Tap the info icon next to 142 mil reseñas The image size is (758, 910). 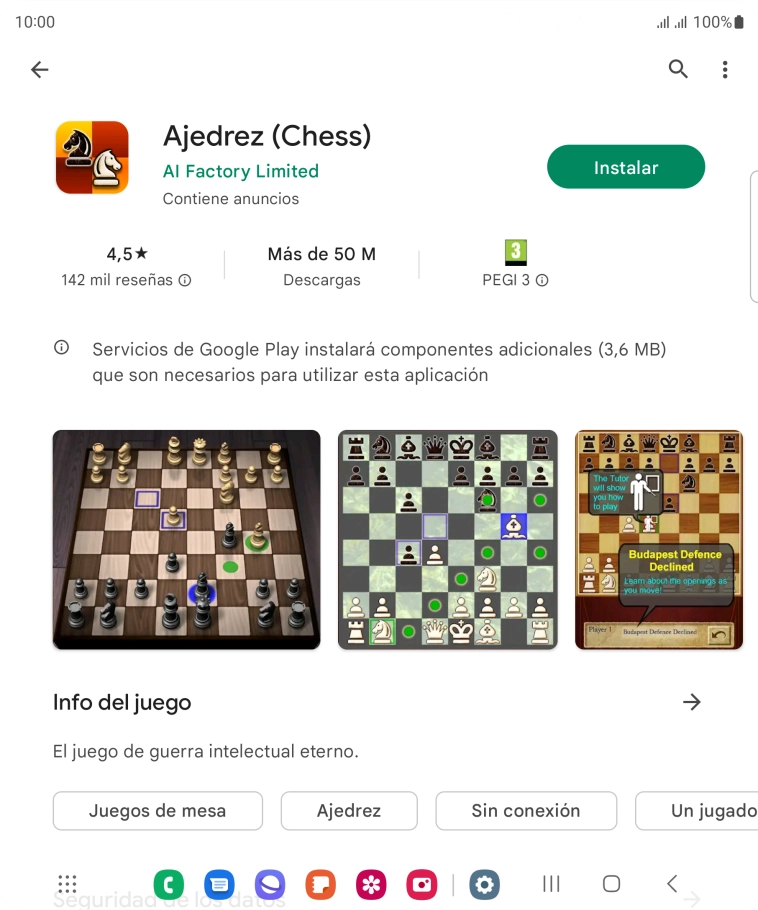pyautogui.click(x=184, y=280)
